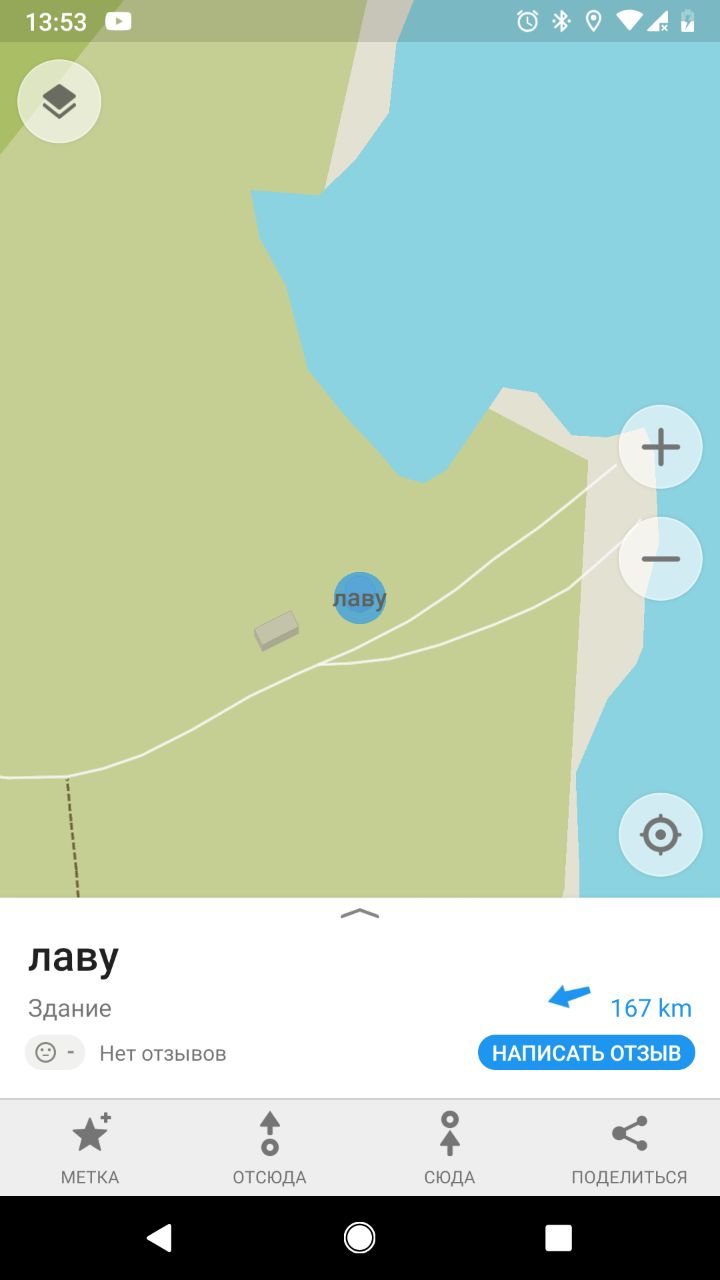Zoom out of the map
Viewport: 720px width, 1280px height.
[x=660, y=559]
